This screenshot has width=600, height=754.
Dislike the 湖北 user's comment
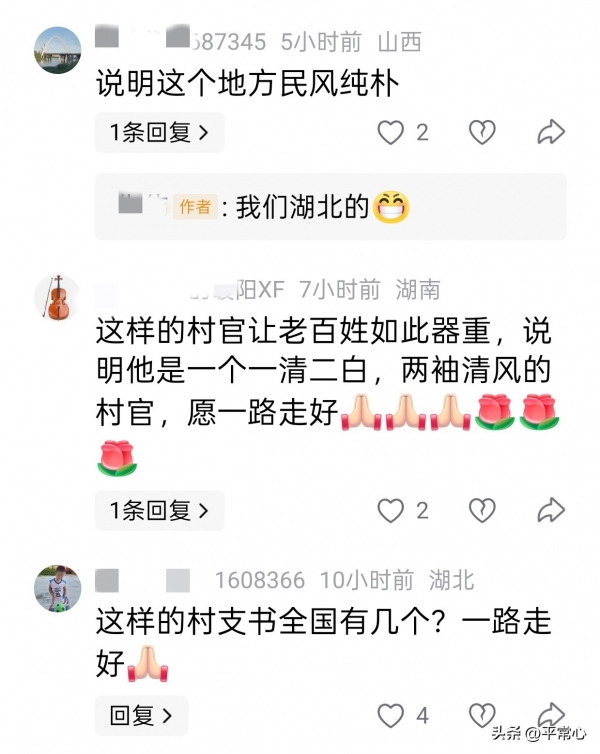(x=482, y=716)
